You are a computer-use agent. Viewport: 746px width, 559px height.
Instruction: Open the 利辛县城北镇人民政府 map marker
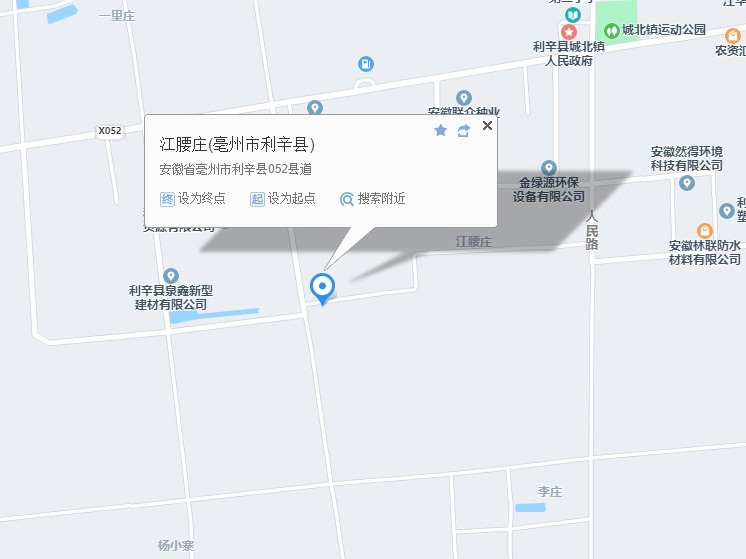click(568, 32)
